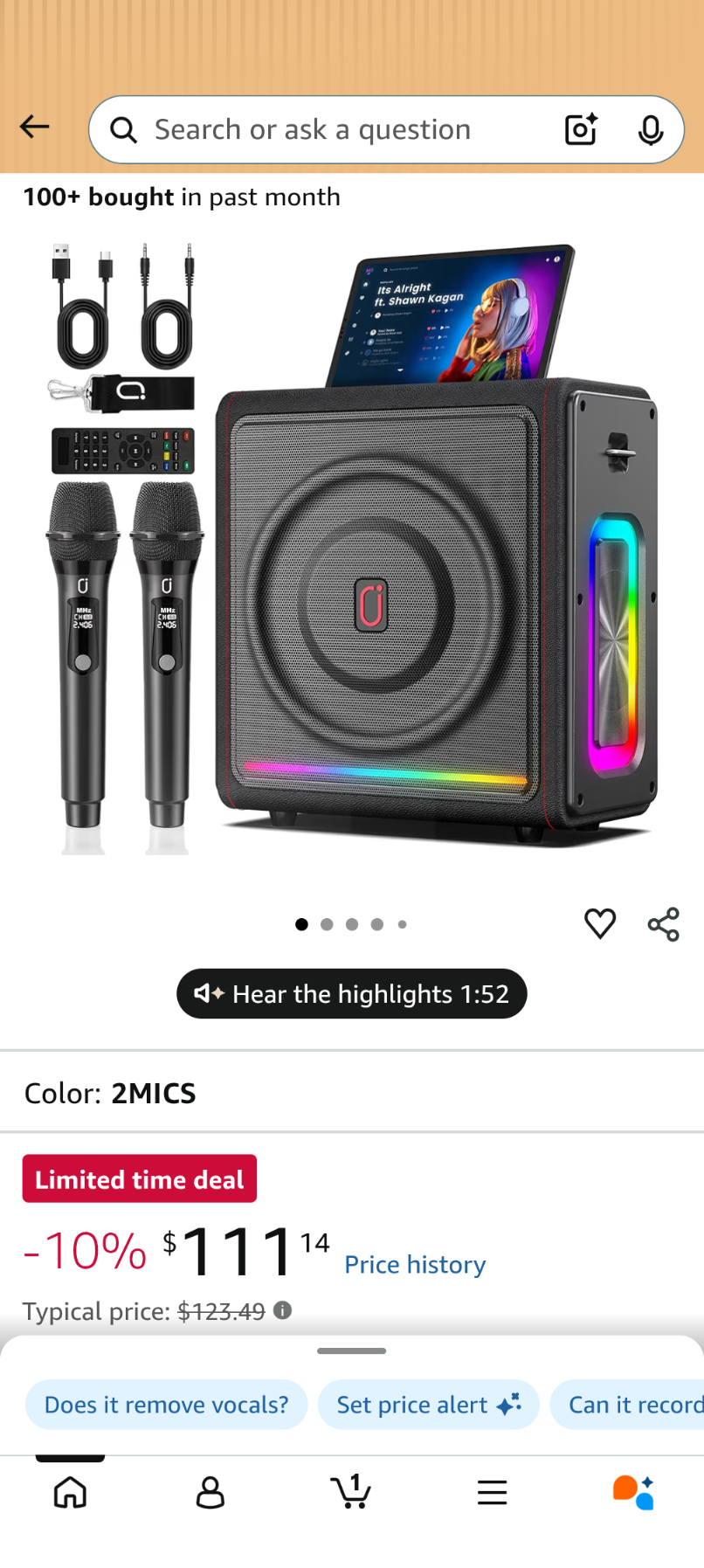Viewport: 704px width, 1568px height.
Task: Select the Set price alert chip
Action: pyautogui.click(x=428, y=1404)
